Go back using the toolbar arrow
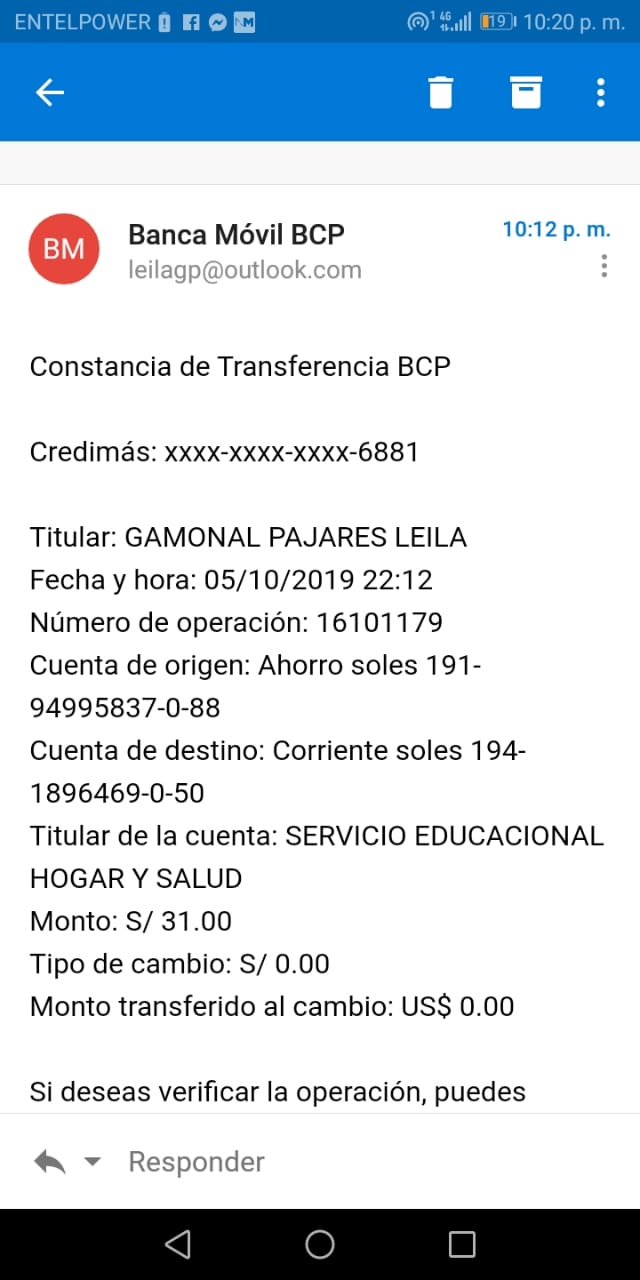Viewport: 640px width, 1280px height. 50,93
